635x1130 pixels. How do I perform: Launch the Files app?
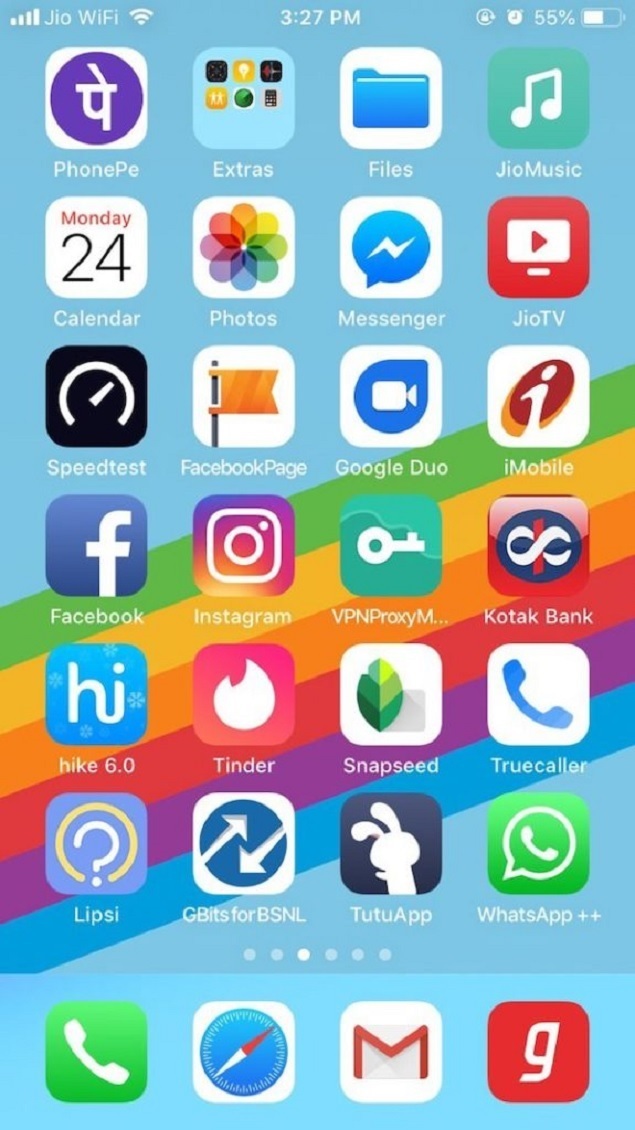pos(390,98)
